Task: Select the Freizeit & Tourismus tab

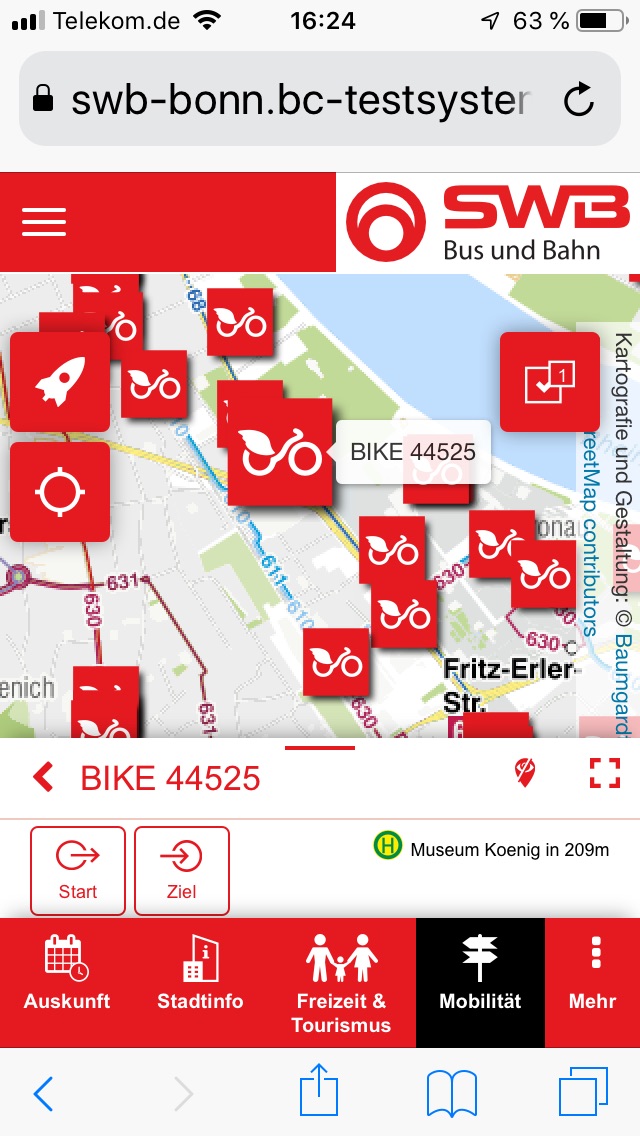Action: point(341,981)
